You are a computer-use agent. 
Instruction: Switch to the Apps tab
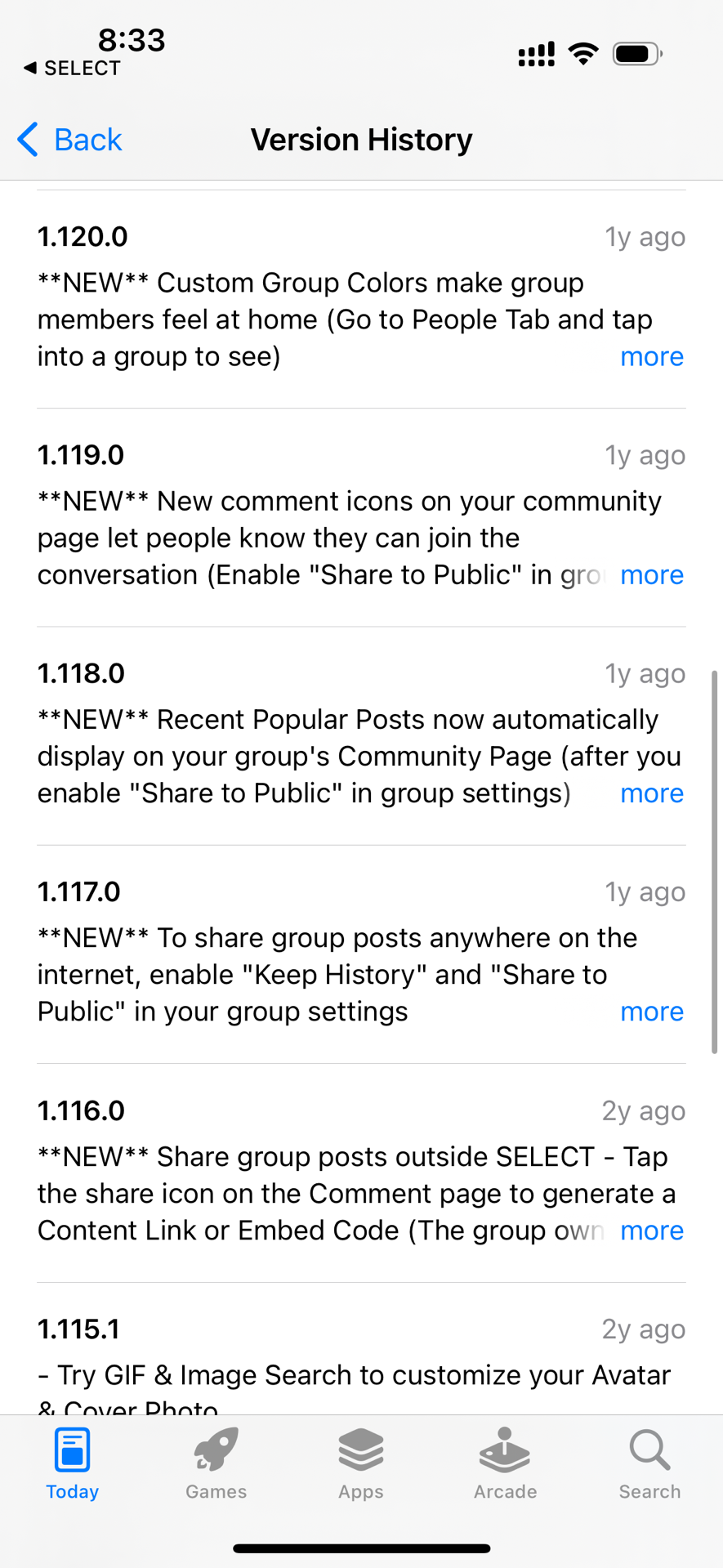tap(361, 1463)
